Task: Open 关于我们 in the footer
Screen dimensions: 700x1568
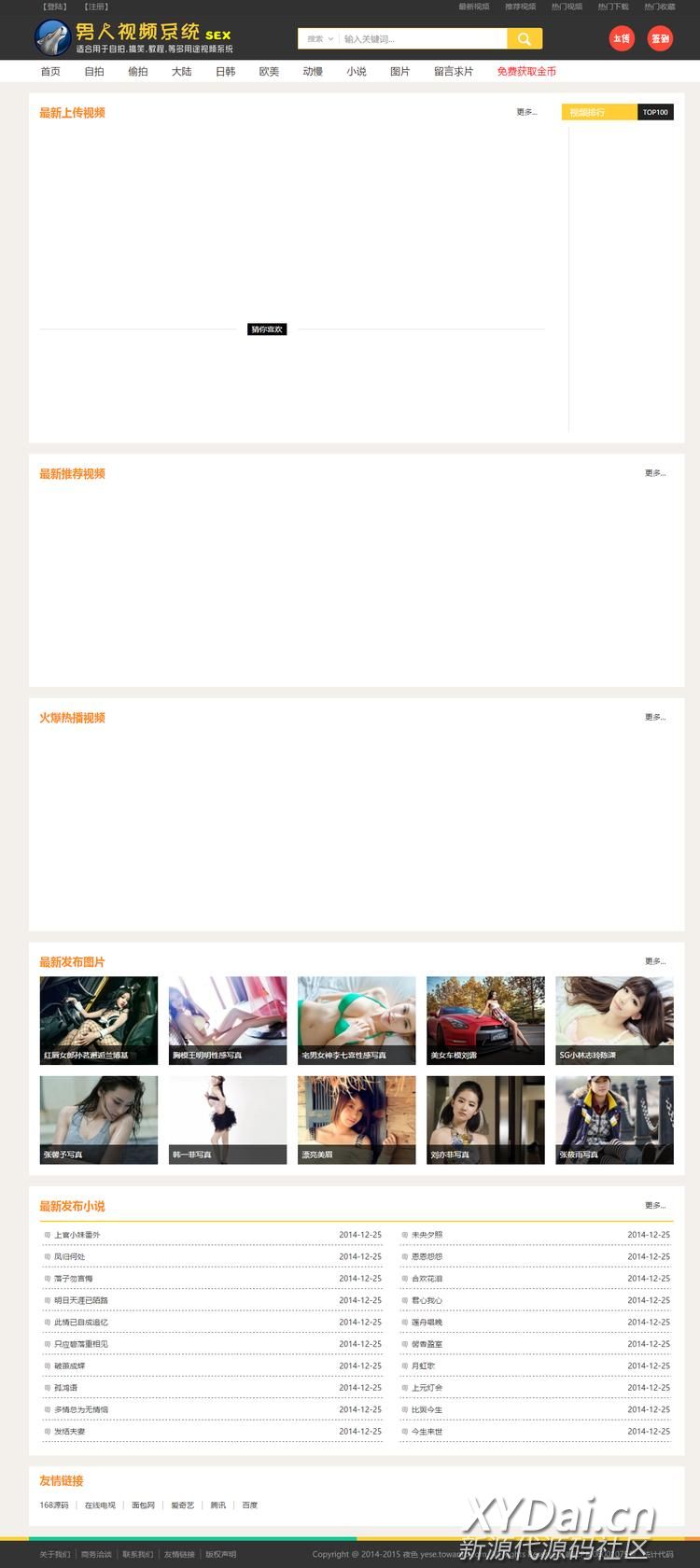Action: [54, 1554]
